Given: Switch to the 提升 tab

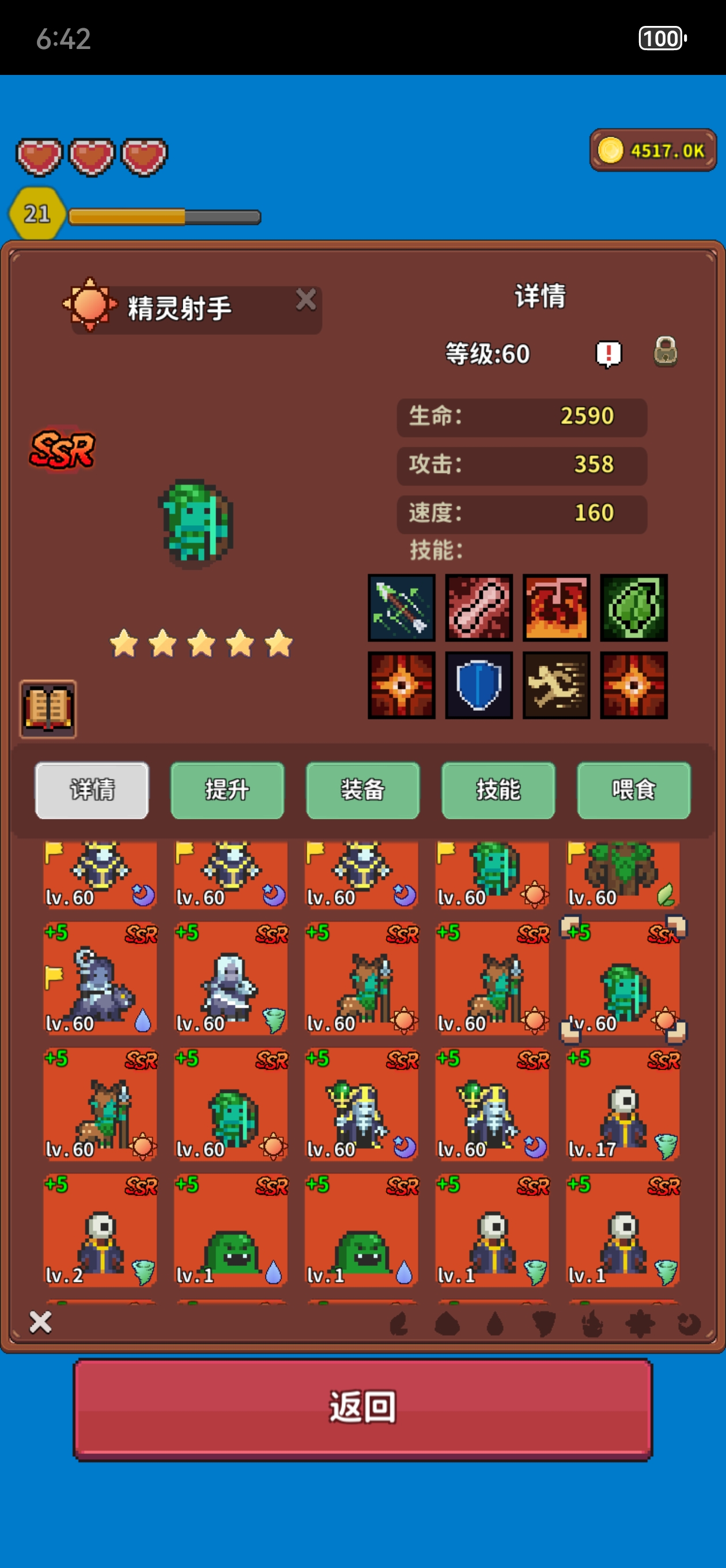Looking at the screenshot, I should click(x=227, y=790).
